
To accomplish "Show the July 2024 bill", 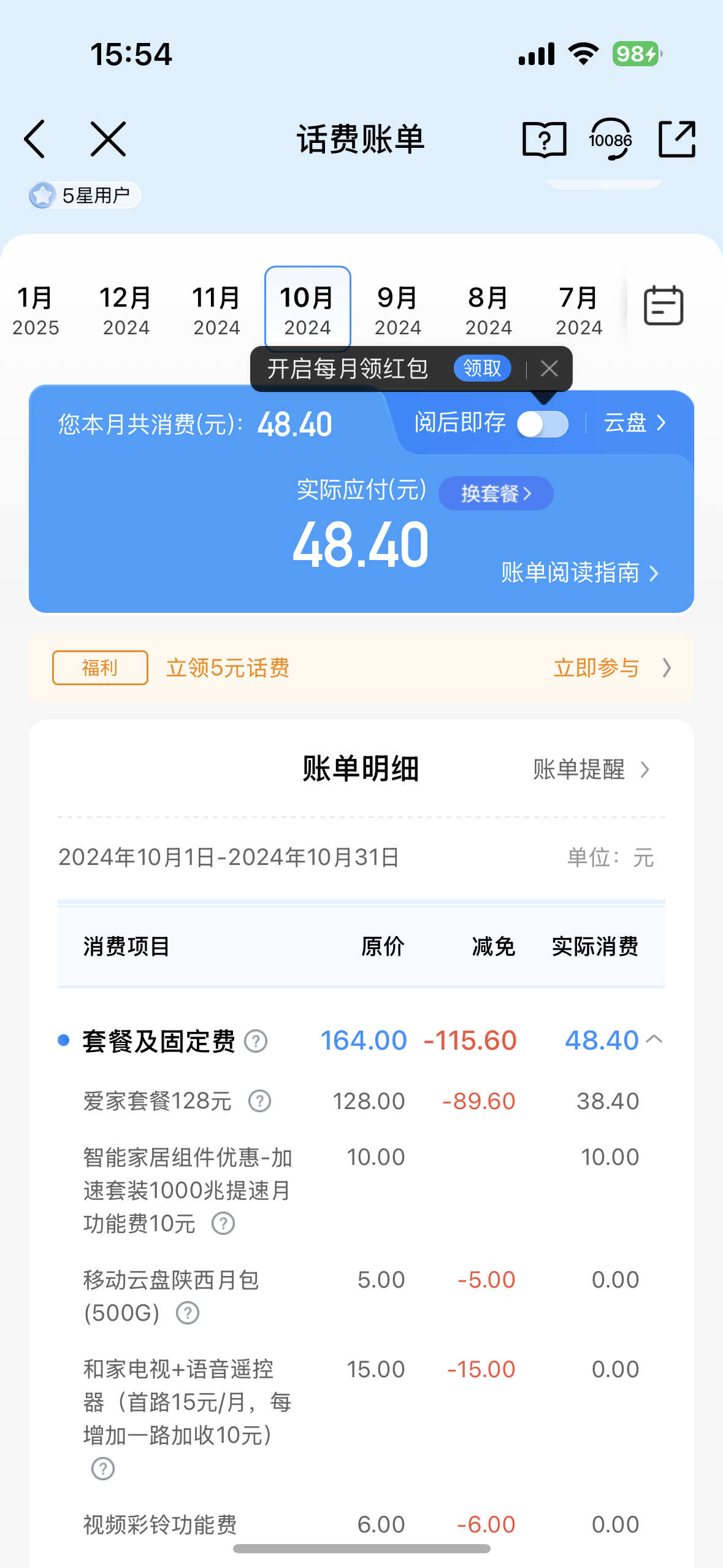I will (x=579, y=310).
